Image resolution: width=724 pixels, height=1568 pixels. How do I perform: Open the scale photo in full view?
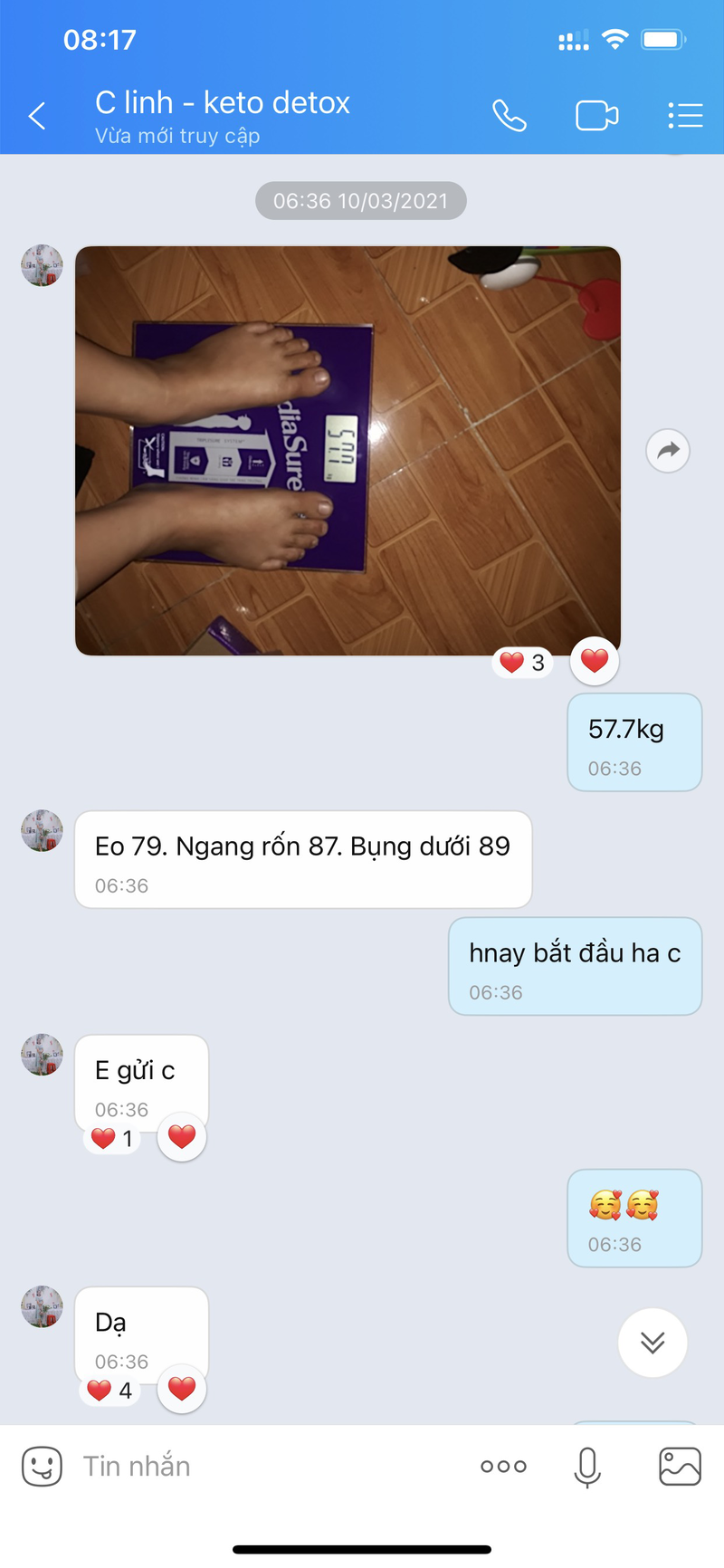(x=348, y=450)
